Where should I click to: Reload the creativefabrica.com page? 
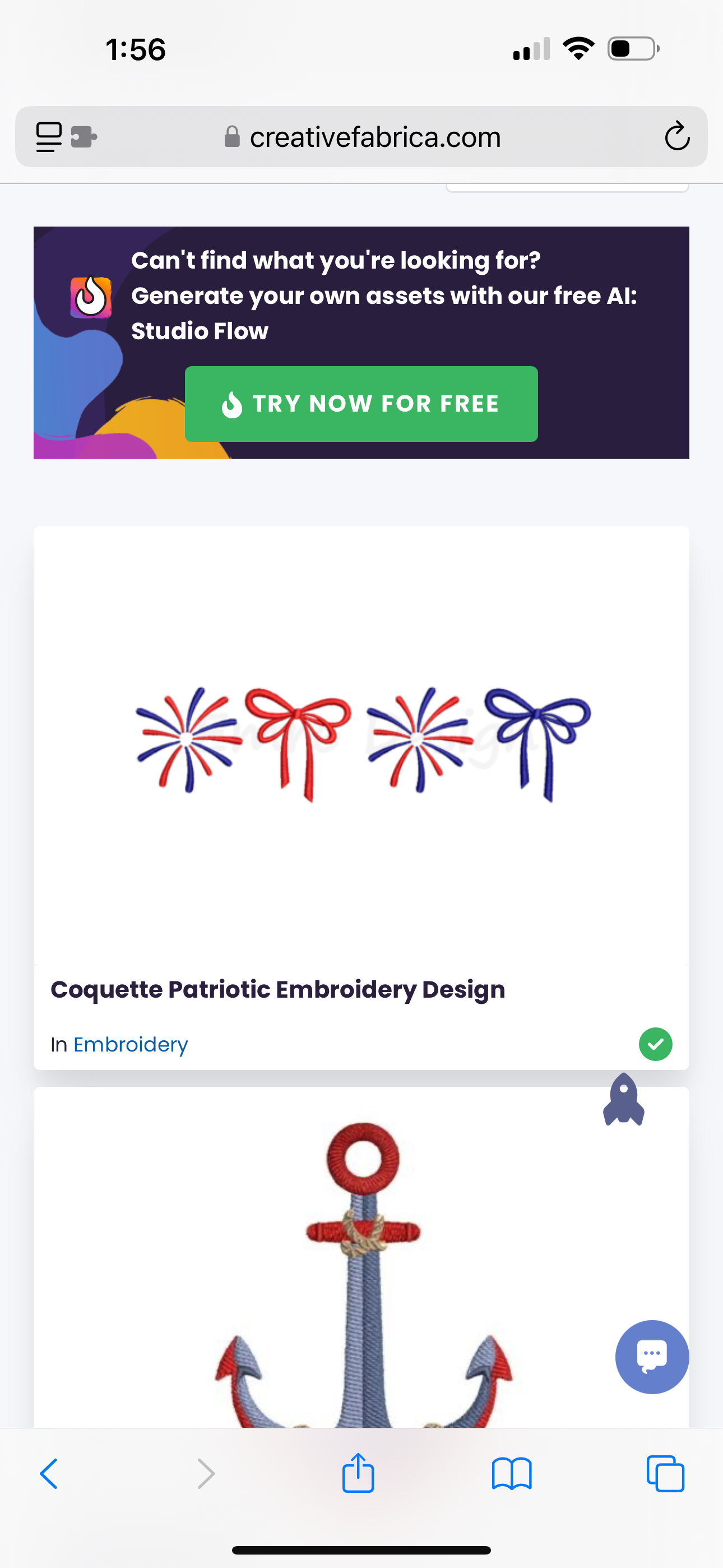pos(676,136)
